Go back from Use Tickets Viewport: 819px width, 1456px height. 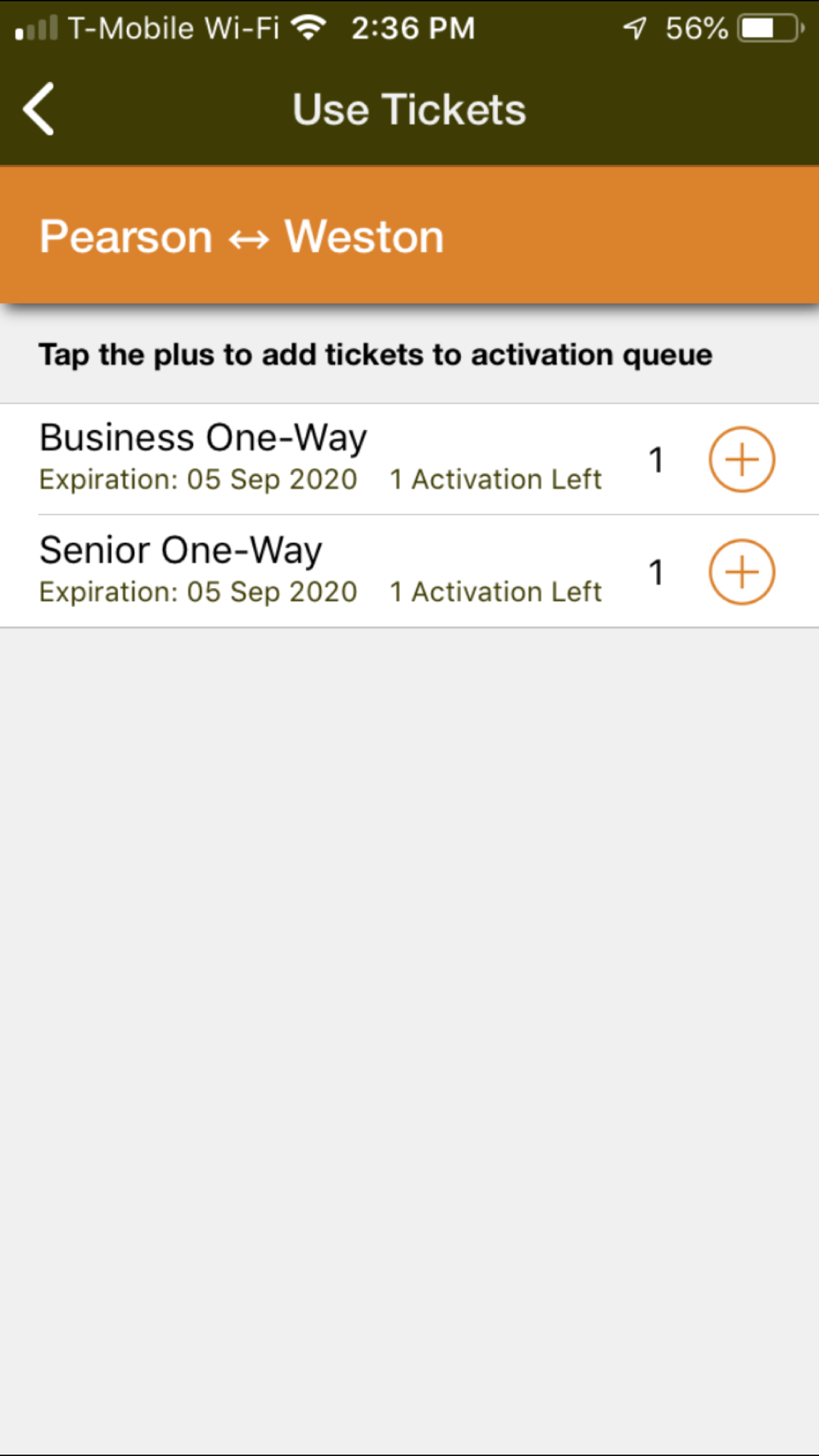38,109
